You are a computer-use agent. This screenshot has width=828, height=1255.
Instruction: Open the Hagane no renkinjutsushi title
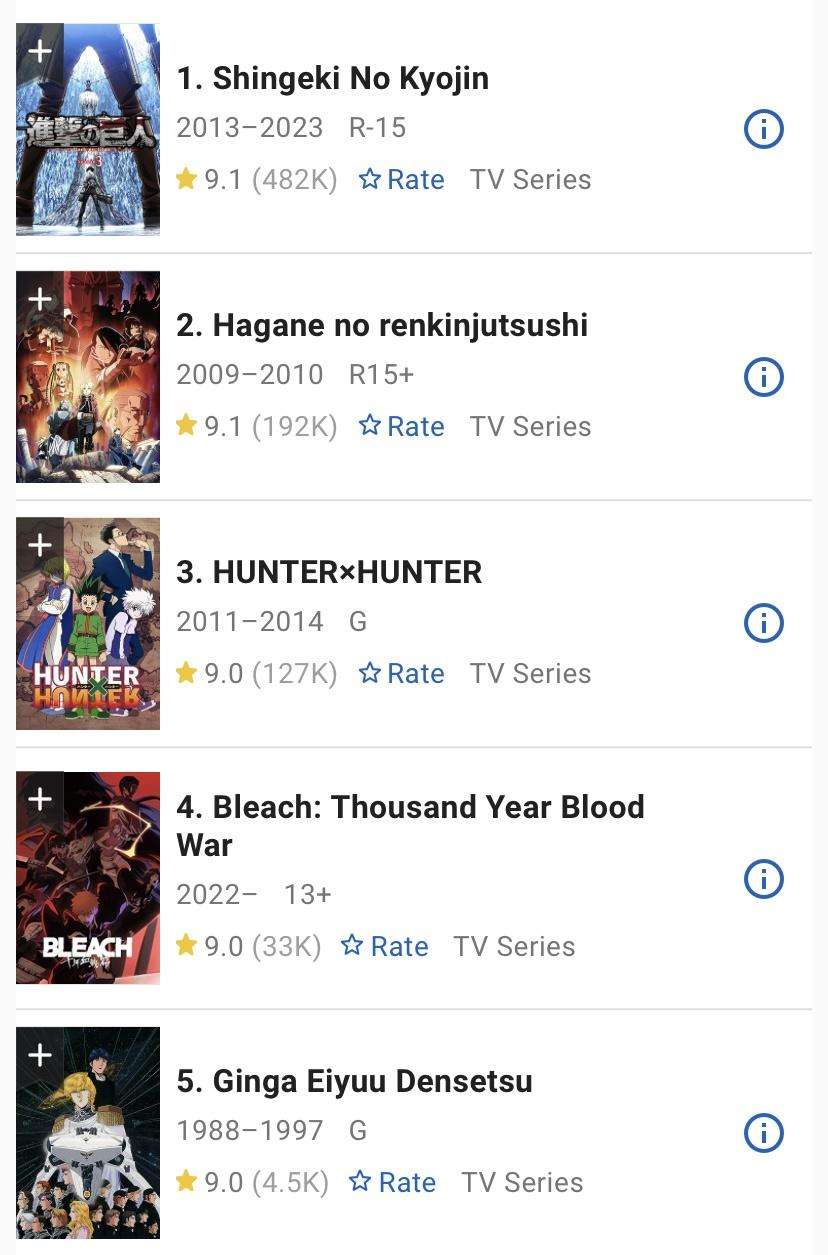[382, 325]
